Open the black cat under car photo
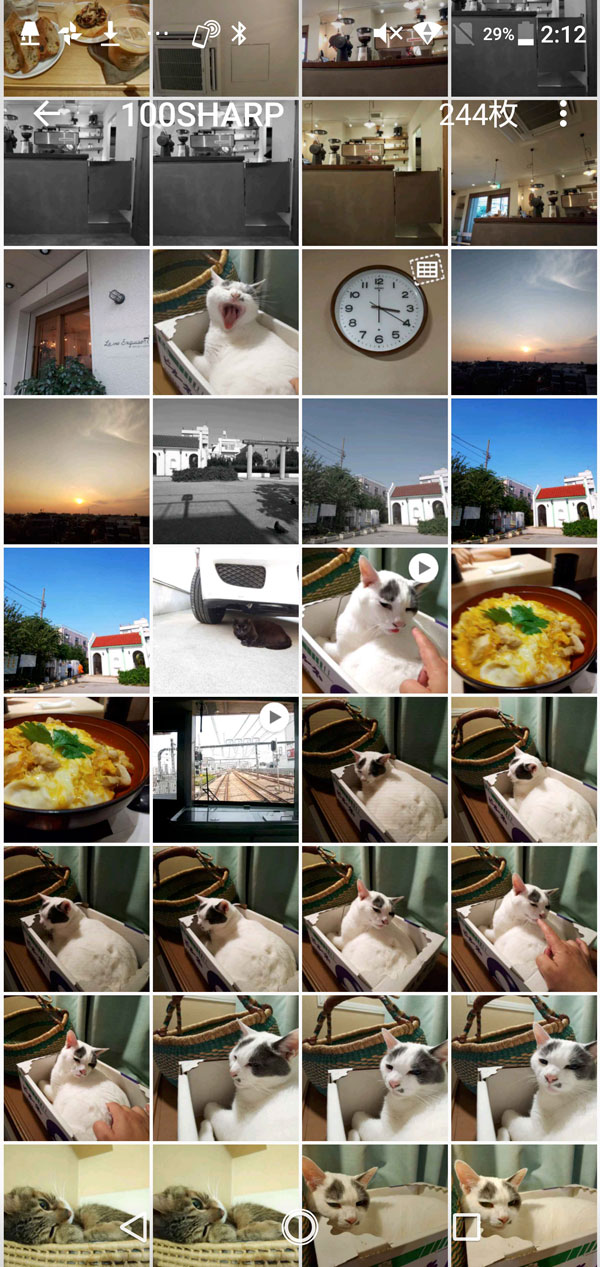This screenshot has width=600, height=1267. 225,620
